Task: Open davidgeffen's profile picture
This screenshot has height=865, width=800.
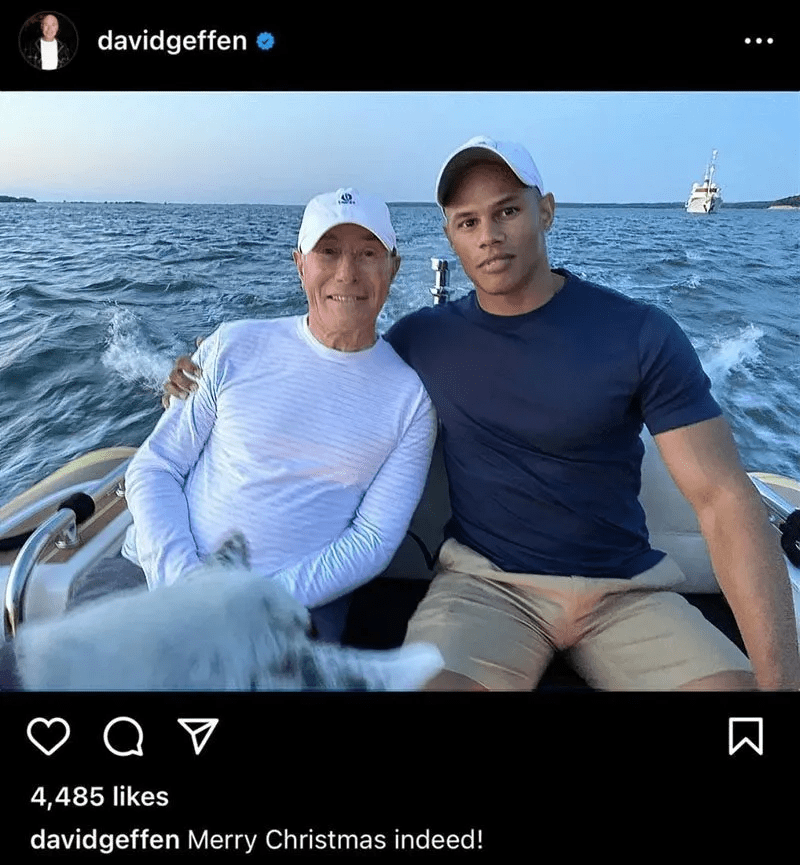Action: pos(48,41)
